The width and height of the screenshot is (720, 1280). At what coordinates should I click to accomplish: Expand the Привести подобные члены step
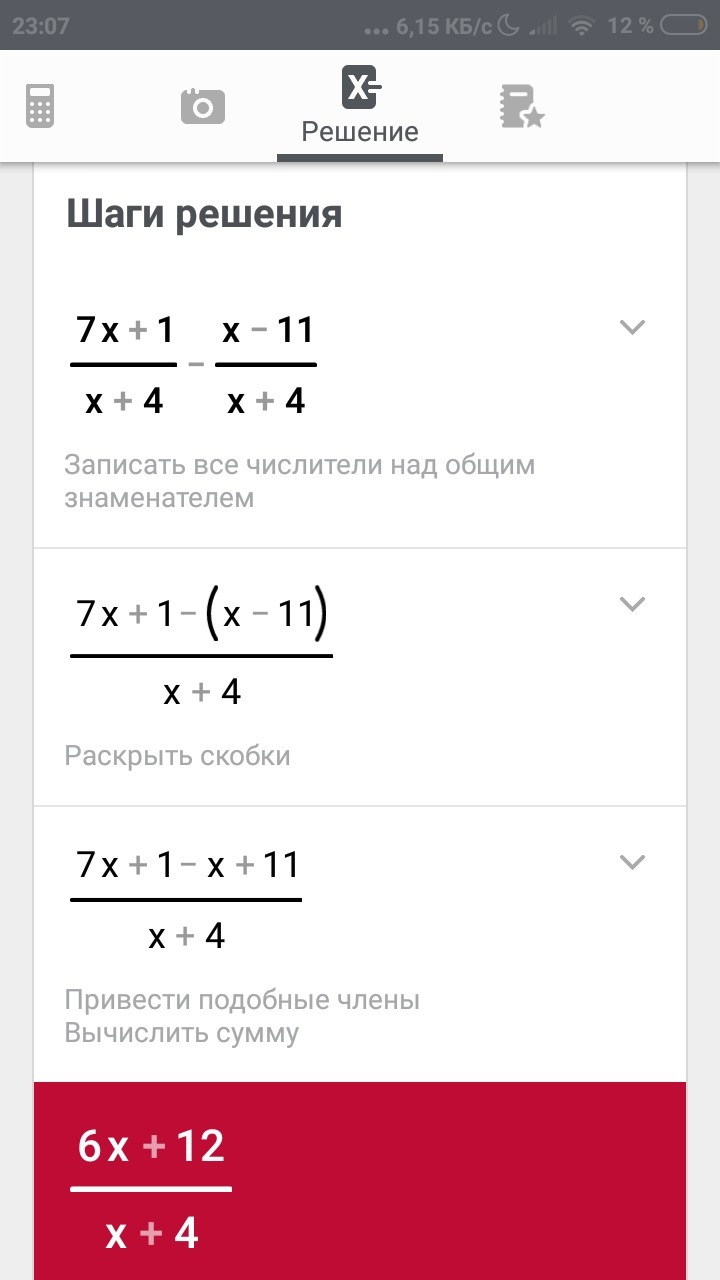point(632,862)
